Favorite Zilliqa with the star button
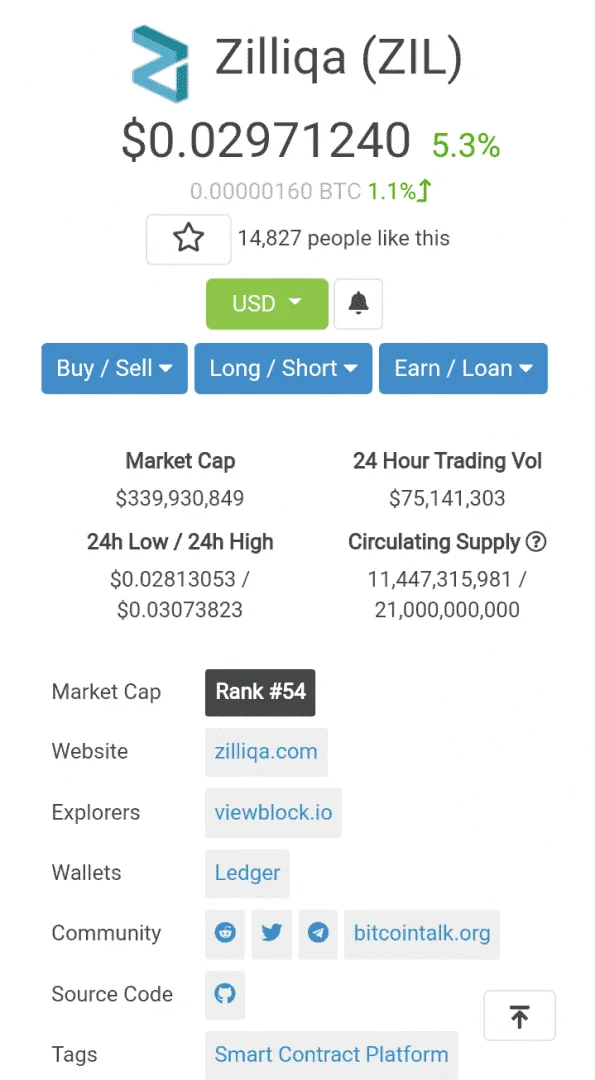The height and width of the screenshot is (1080, 595). pos(189,239)
